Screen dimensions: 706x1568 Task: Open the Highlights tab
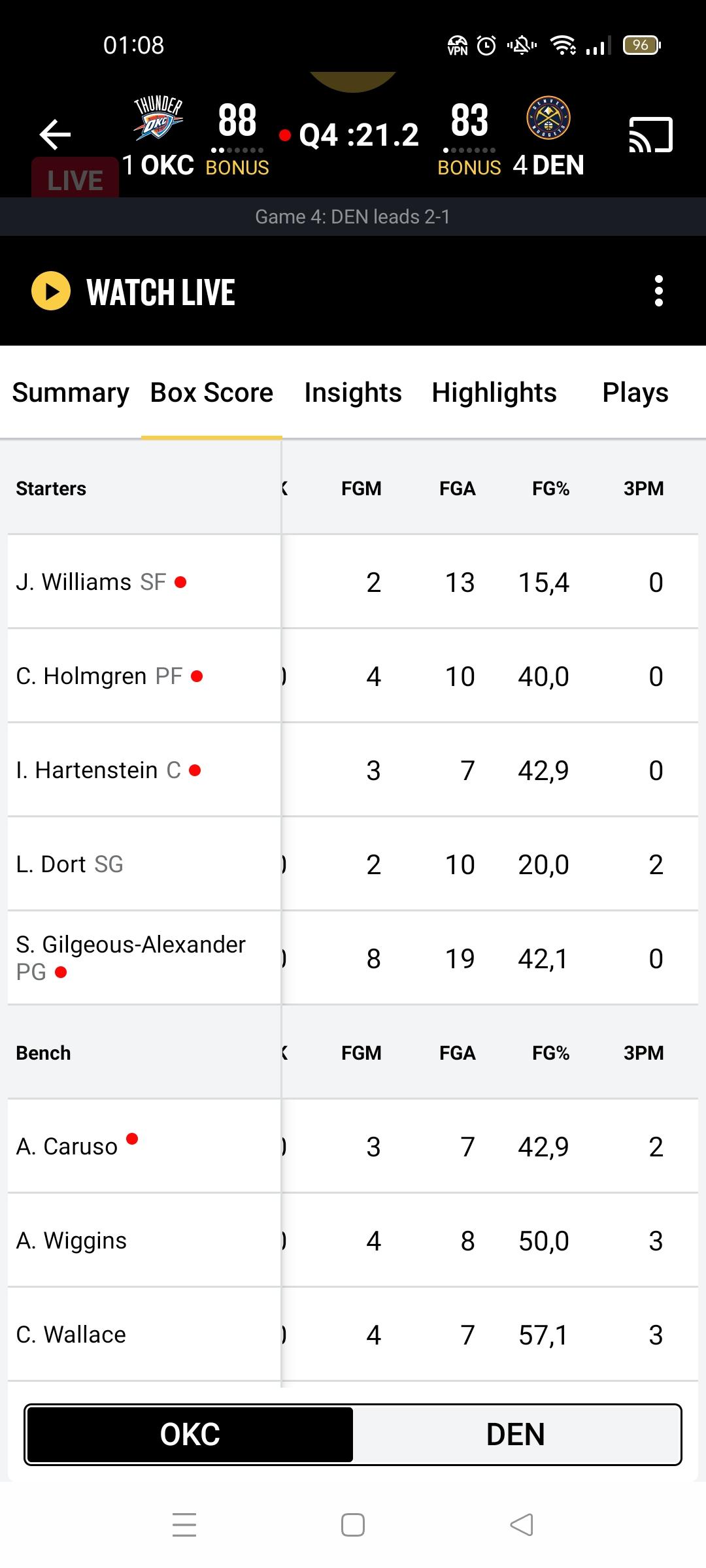494,393
